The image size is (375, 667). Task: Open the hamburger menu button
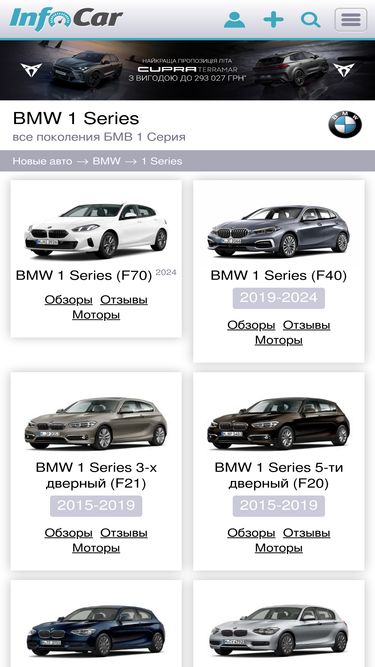351,20
